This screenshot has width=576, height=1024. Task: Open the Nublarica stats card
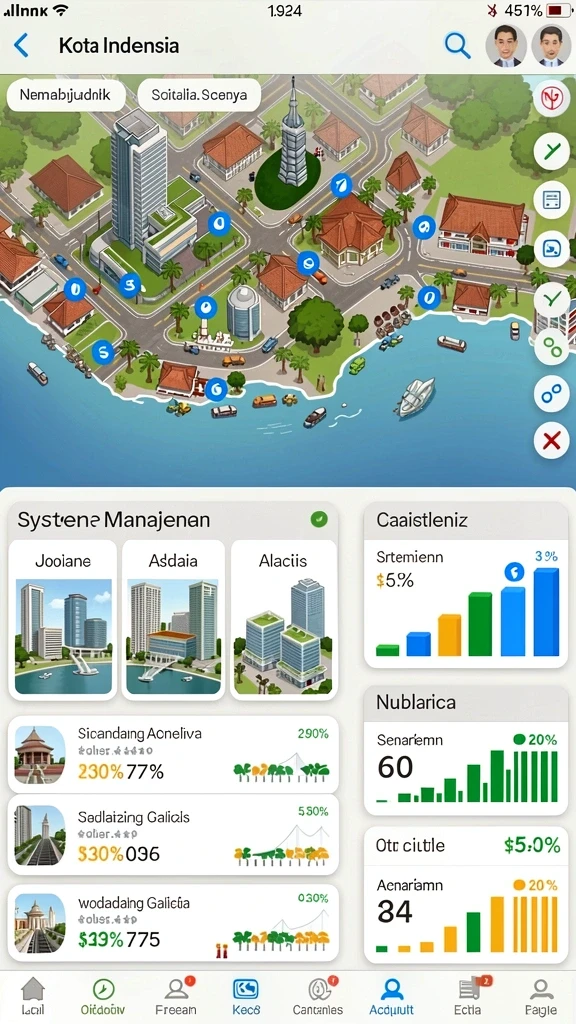point(466,750)
